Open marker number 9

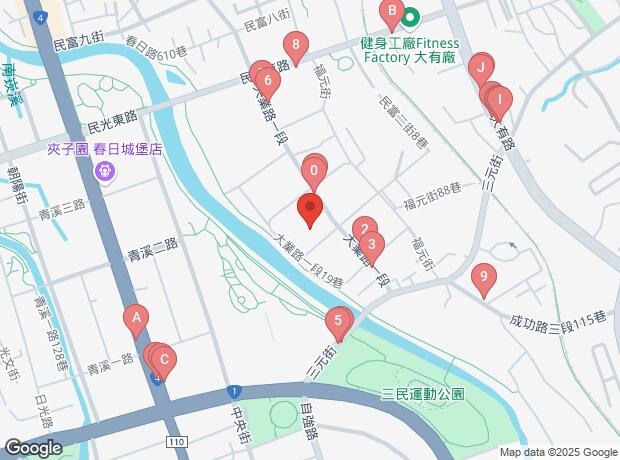pos(483,277)
